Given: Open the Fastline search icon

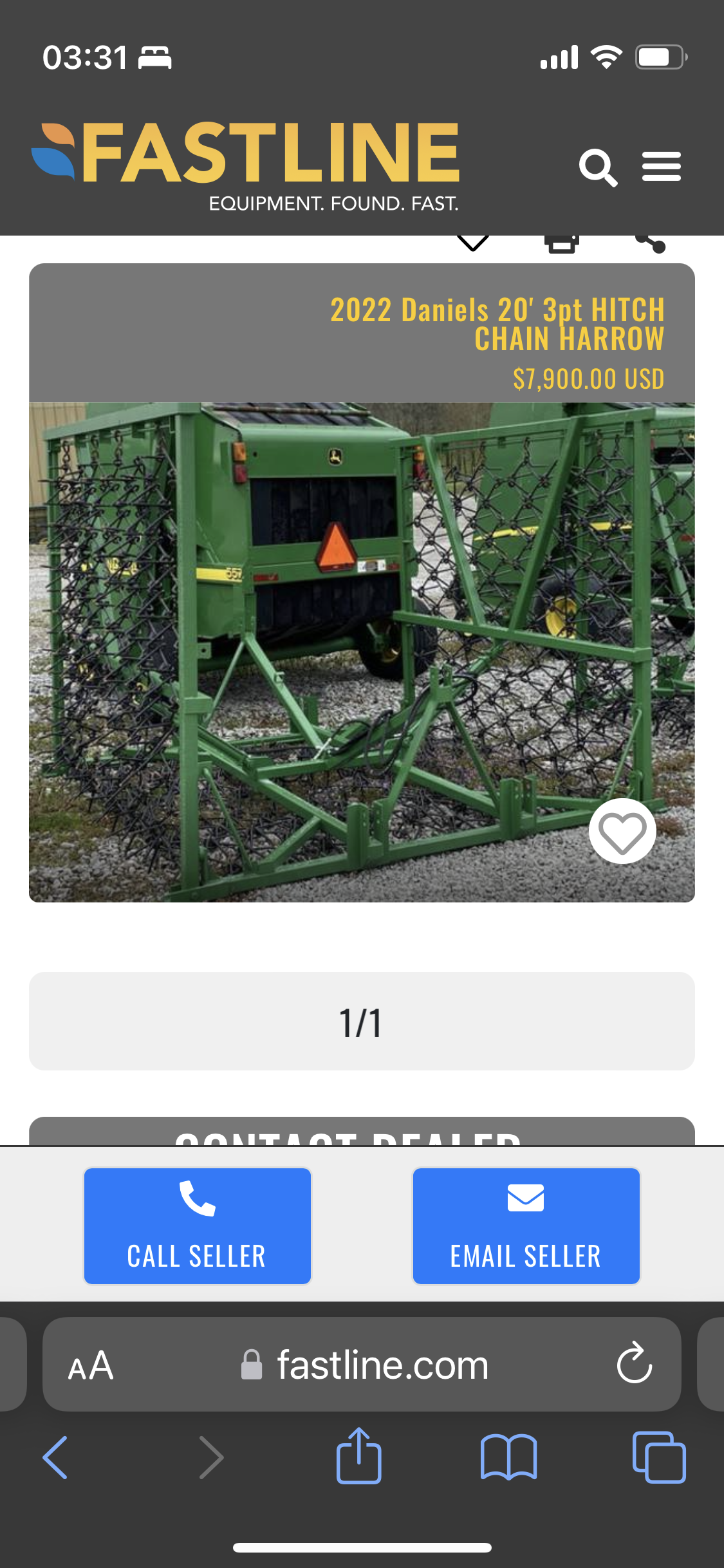Looking at the screenshot, I should click(x=598, y=168).
